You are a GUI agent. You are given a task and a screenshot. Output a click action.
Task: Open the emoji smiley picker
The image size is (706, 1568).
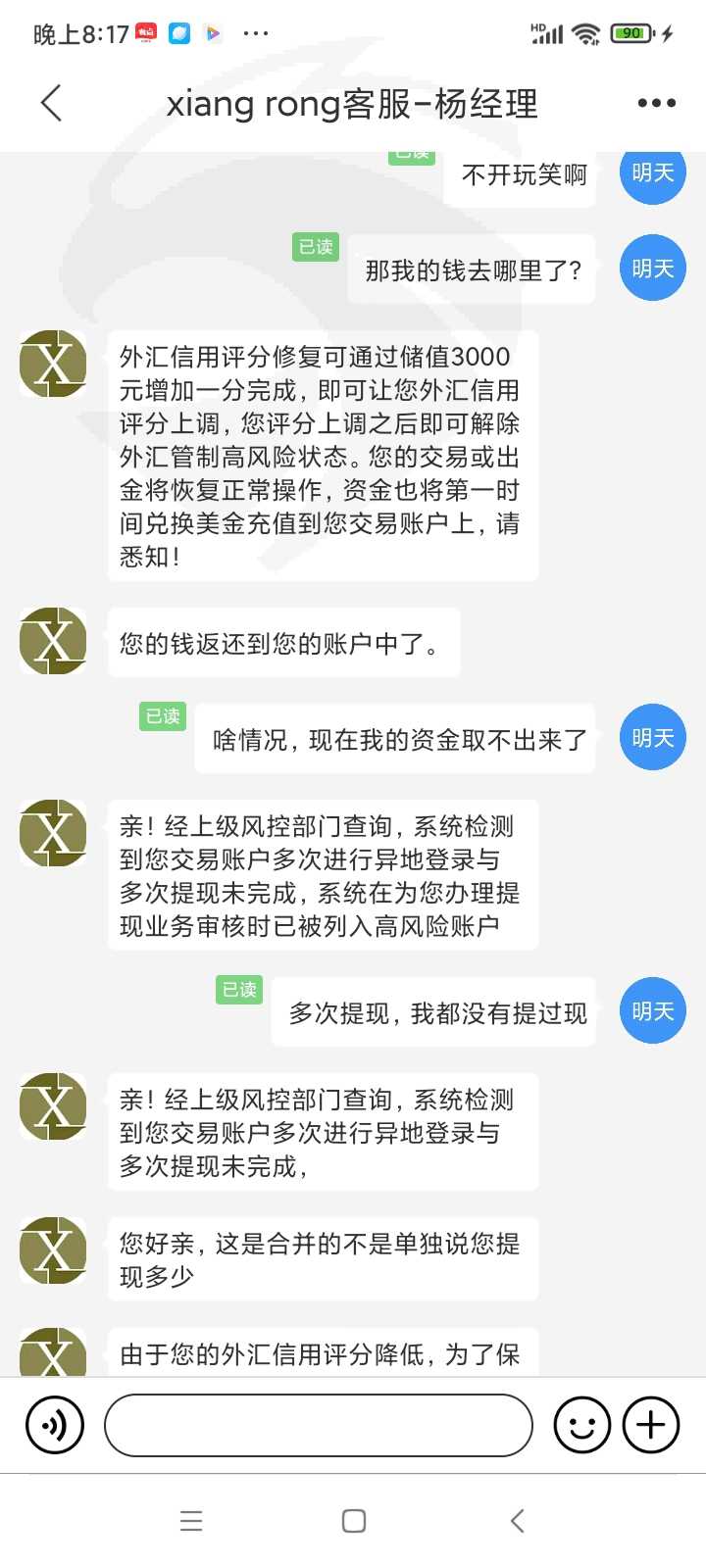click(x=582, y=1425)
